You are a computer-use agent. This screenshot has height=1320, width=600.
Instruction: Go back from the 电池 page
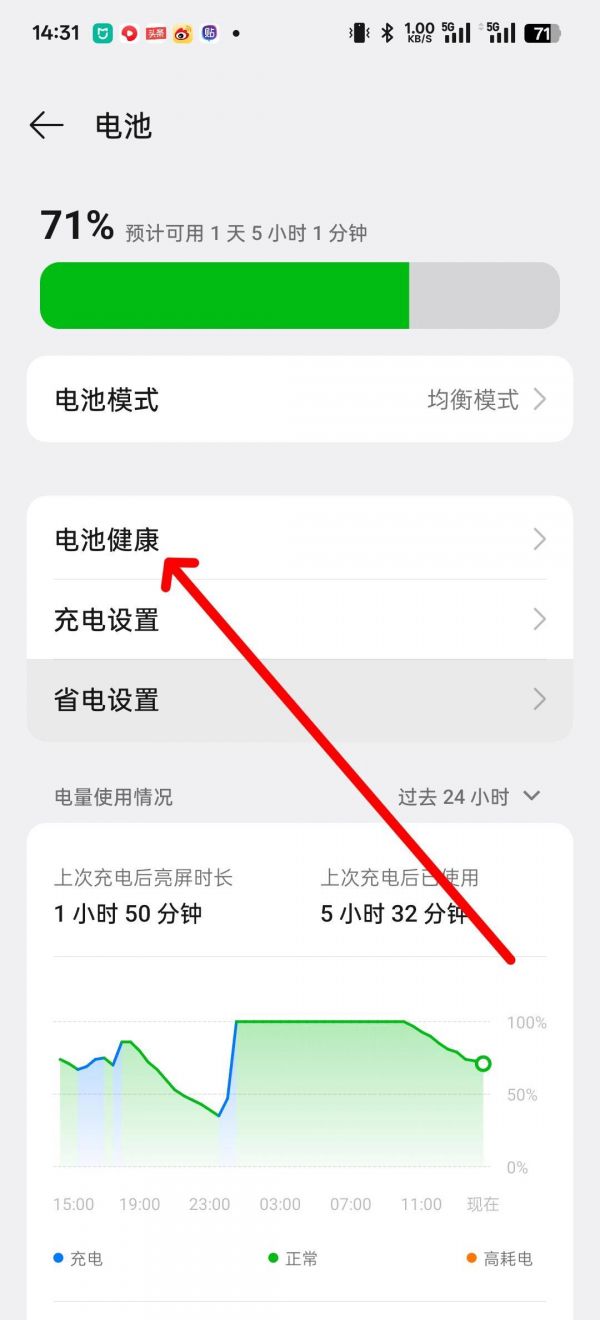(46, 125)
